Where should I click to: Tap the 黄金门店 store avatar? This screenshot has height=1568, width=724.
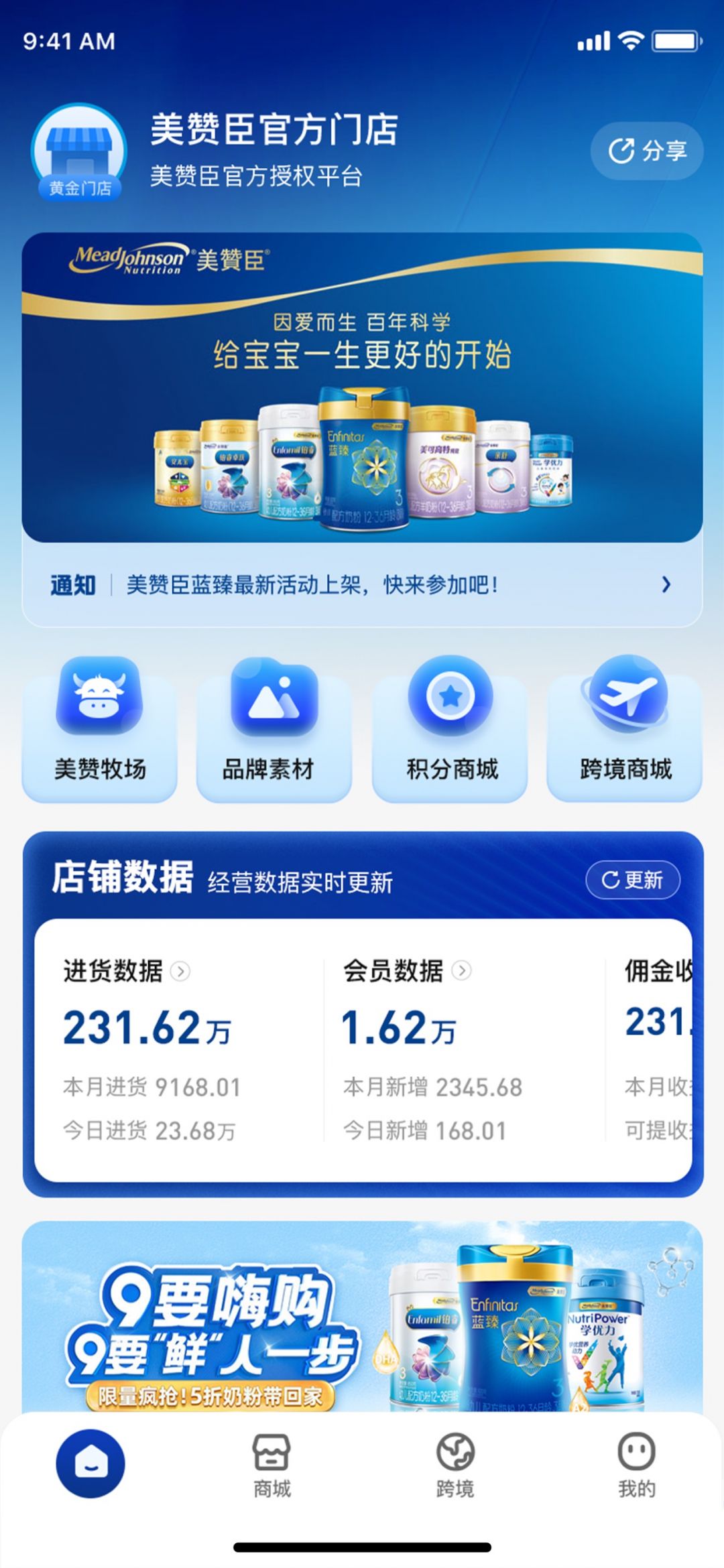[80, 152]
